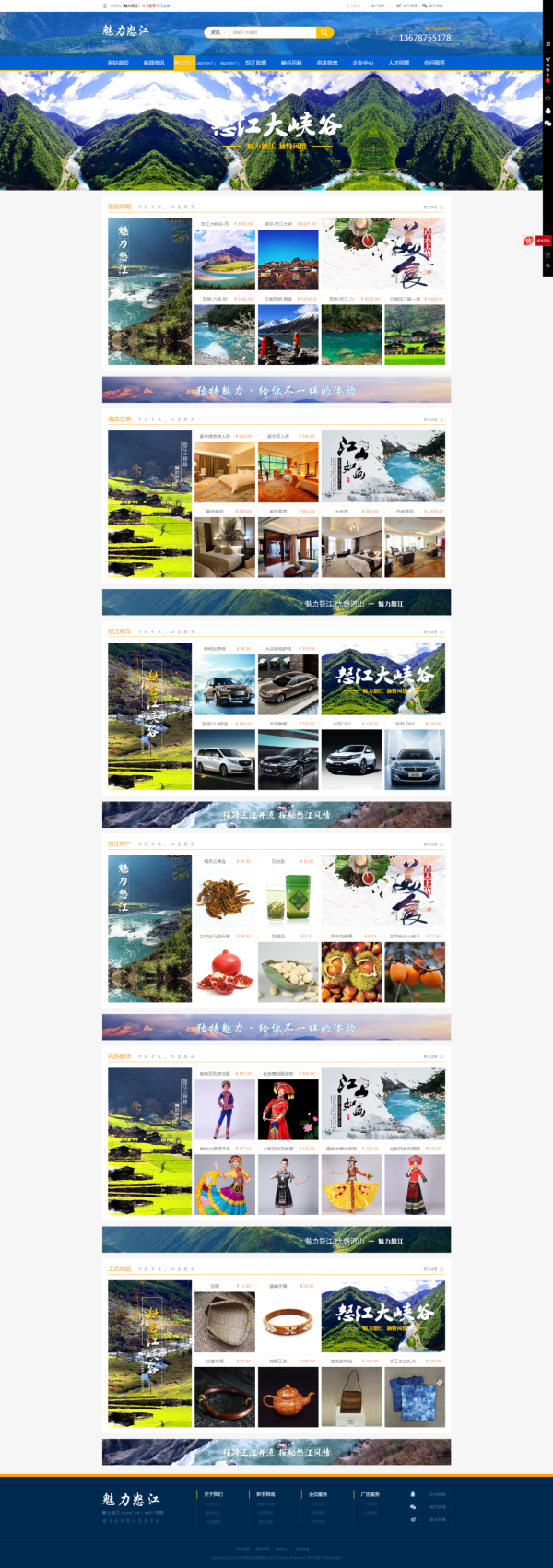Open the orange teapot craft item
553x1568 pixels.
click(288, 1397)
